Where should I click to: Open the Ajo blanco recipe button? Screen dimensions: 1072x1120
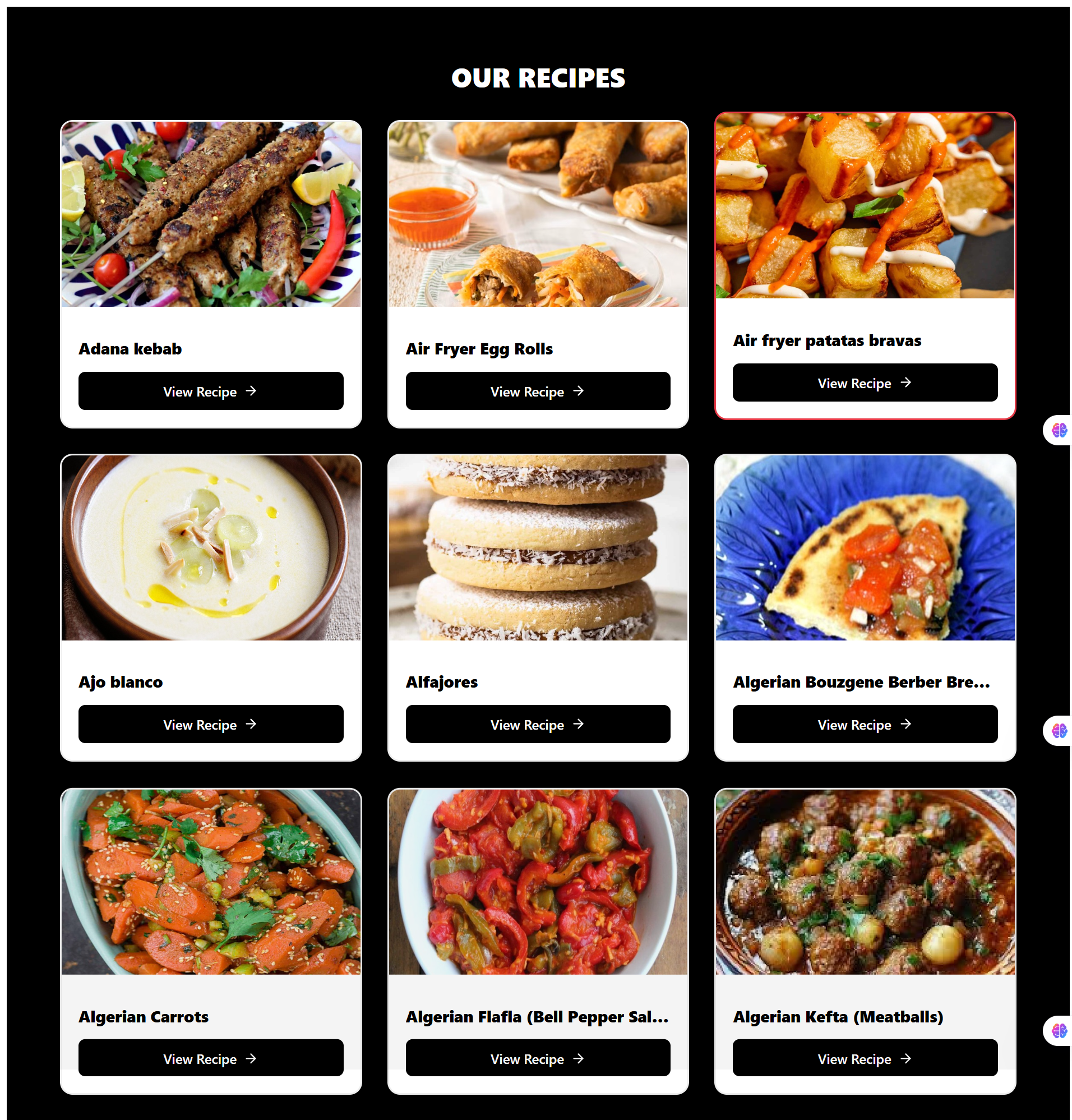pos(210,724)
